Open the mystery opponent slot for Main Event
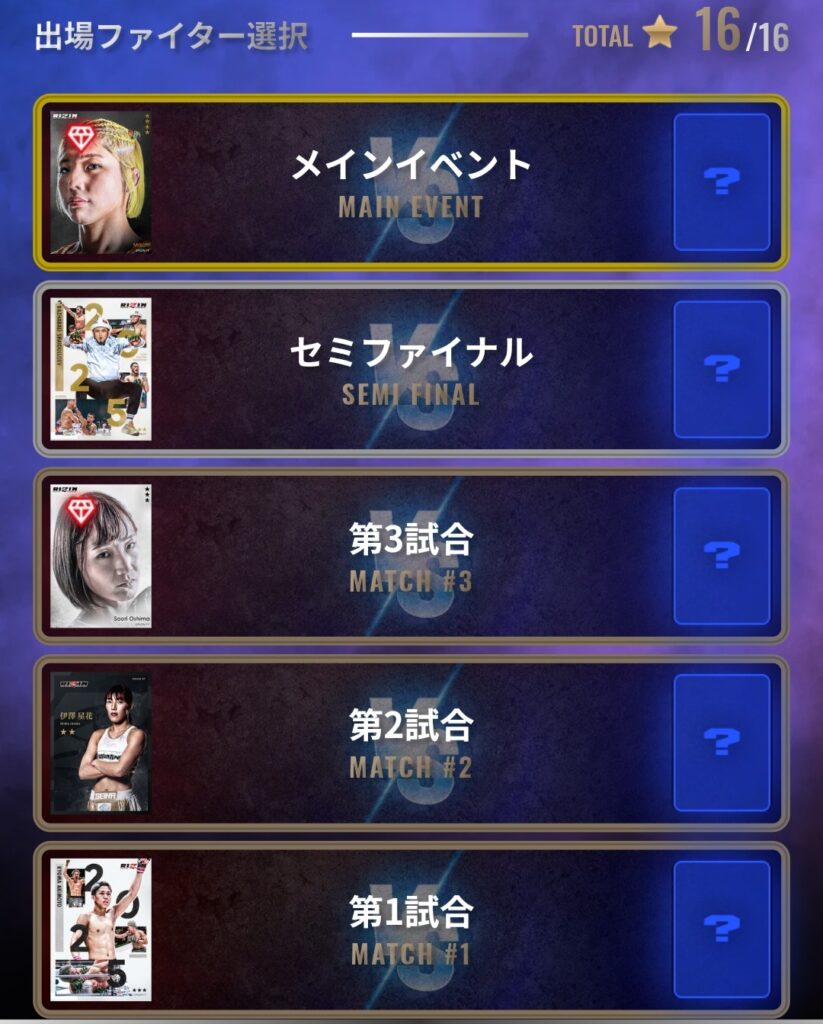Screen dimensions: 823x1024 [721, 182]
